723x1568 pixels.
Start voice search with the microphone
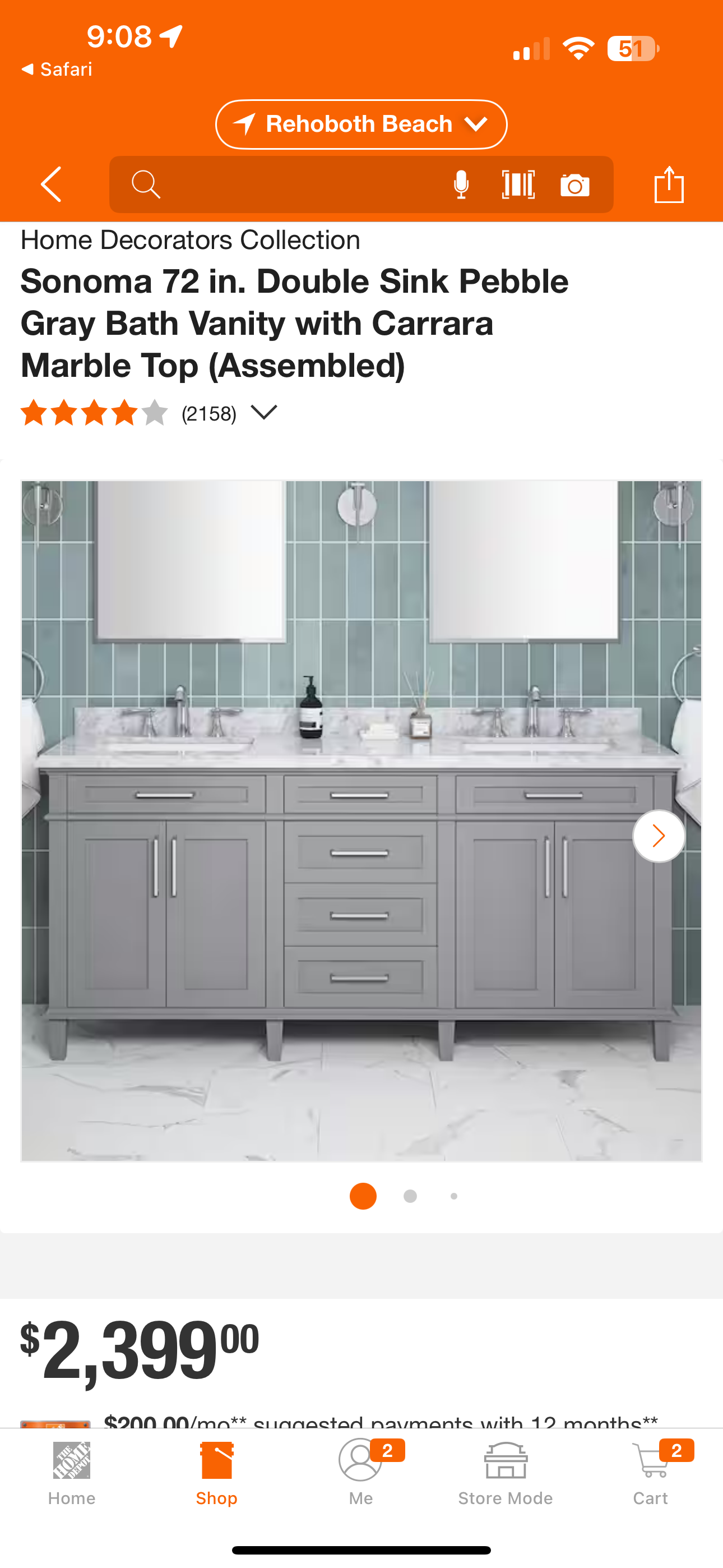click(461, 185)
